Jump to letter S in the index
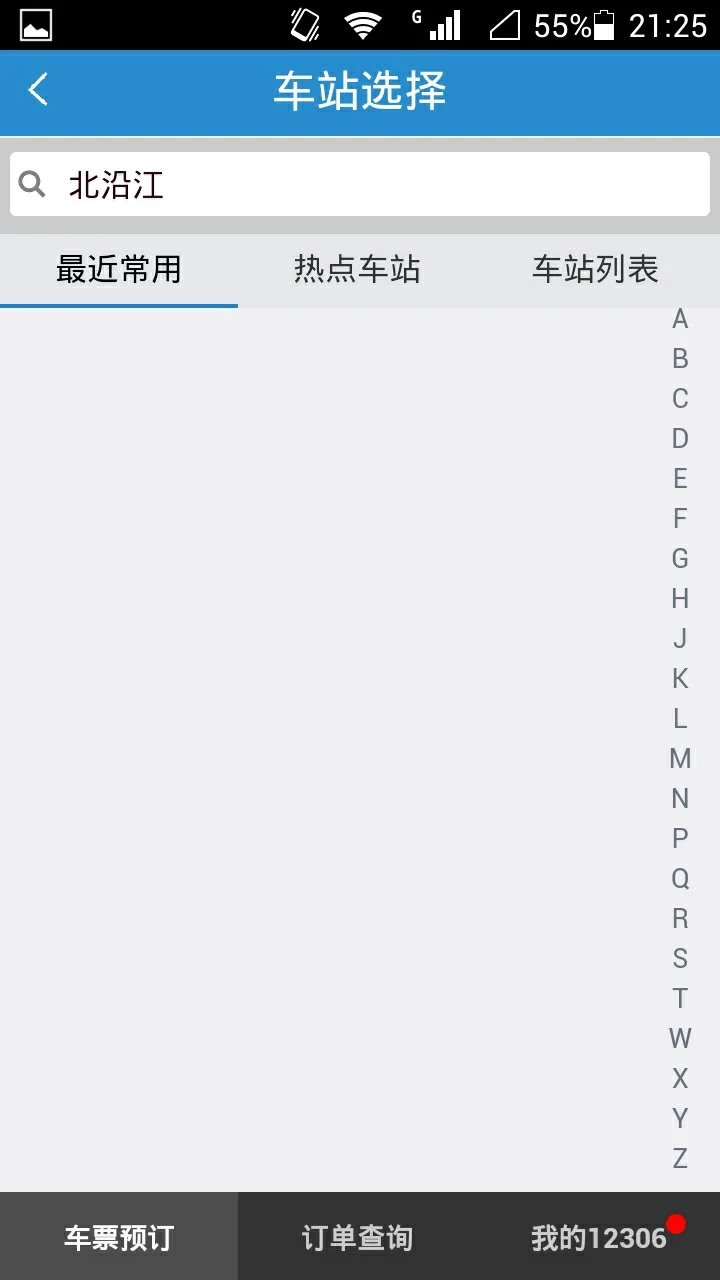The height and width of the screenshot is (1280, 720). click(x=680, y=959)
